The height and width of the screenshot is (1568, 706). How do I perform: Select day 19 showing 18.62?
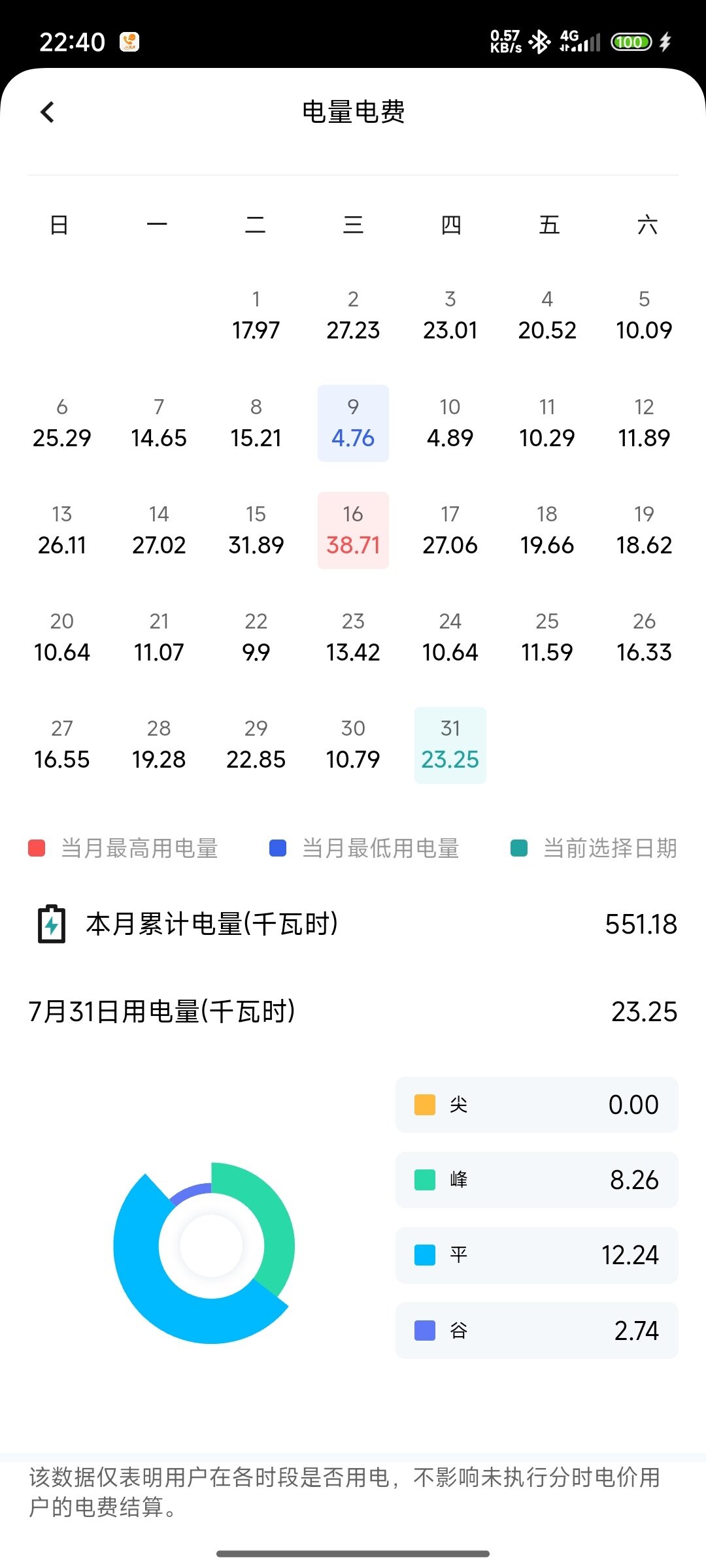[645, 531]
